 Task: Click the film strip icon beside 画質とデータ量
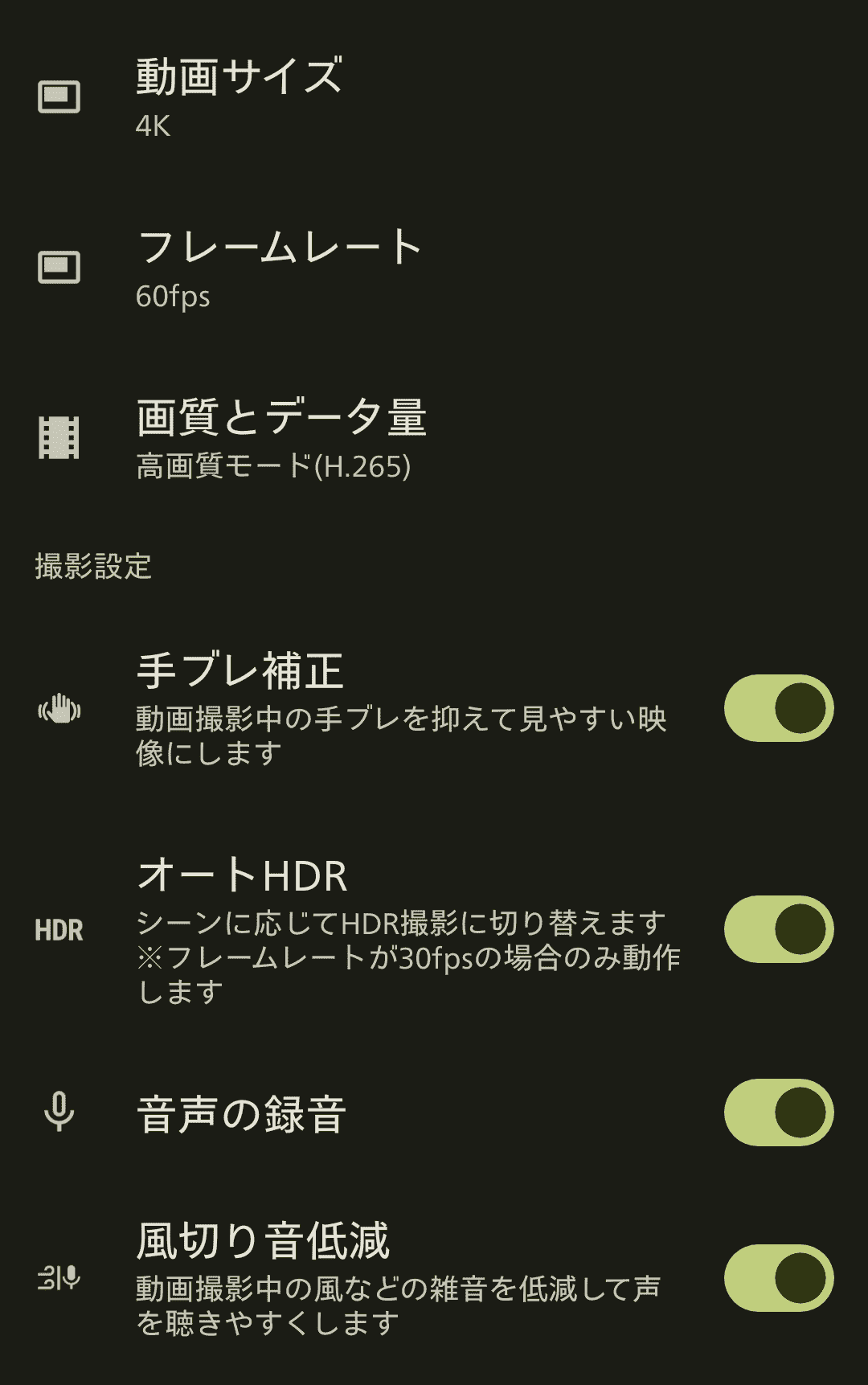59,436
